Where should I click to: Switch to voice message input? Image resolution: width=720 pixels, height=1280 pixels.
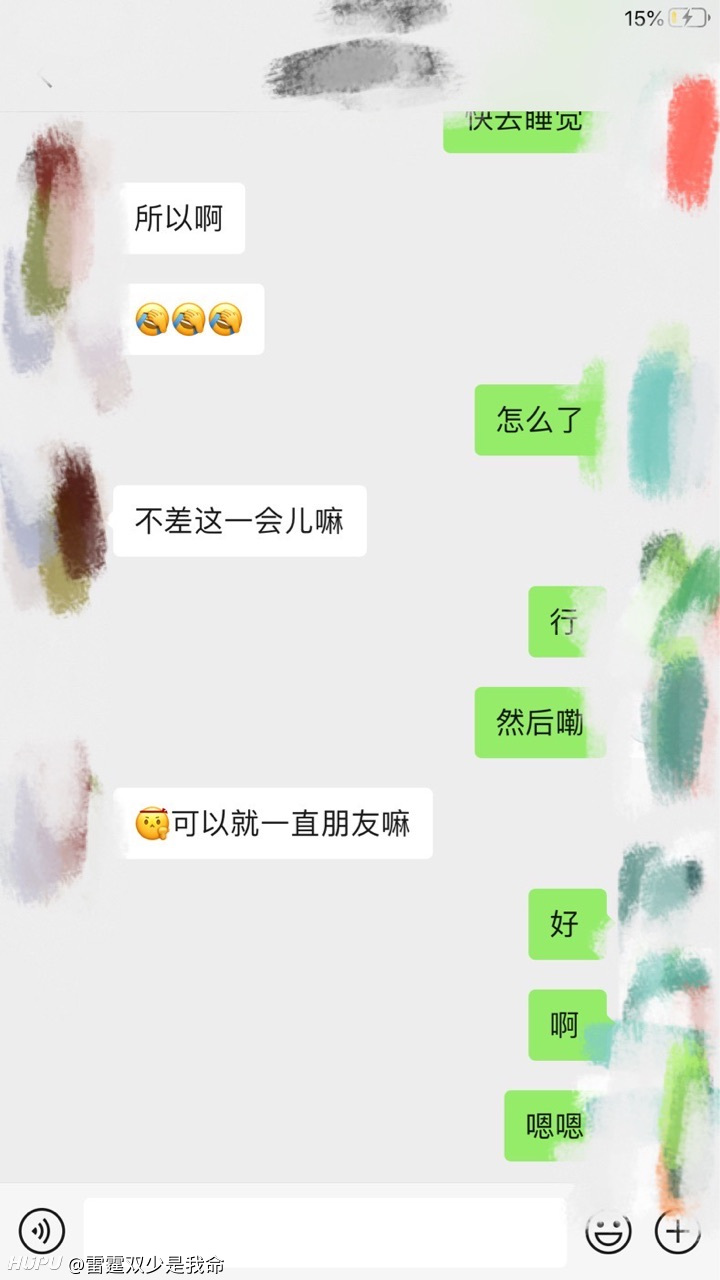click(41, 1231)
